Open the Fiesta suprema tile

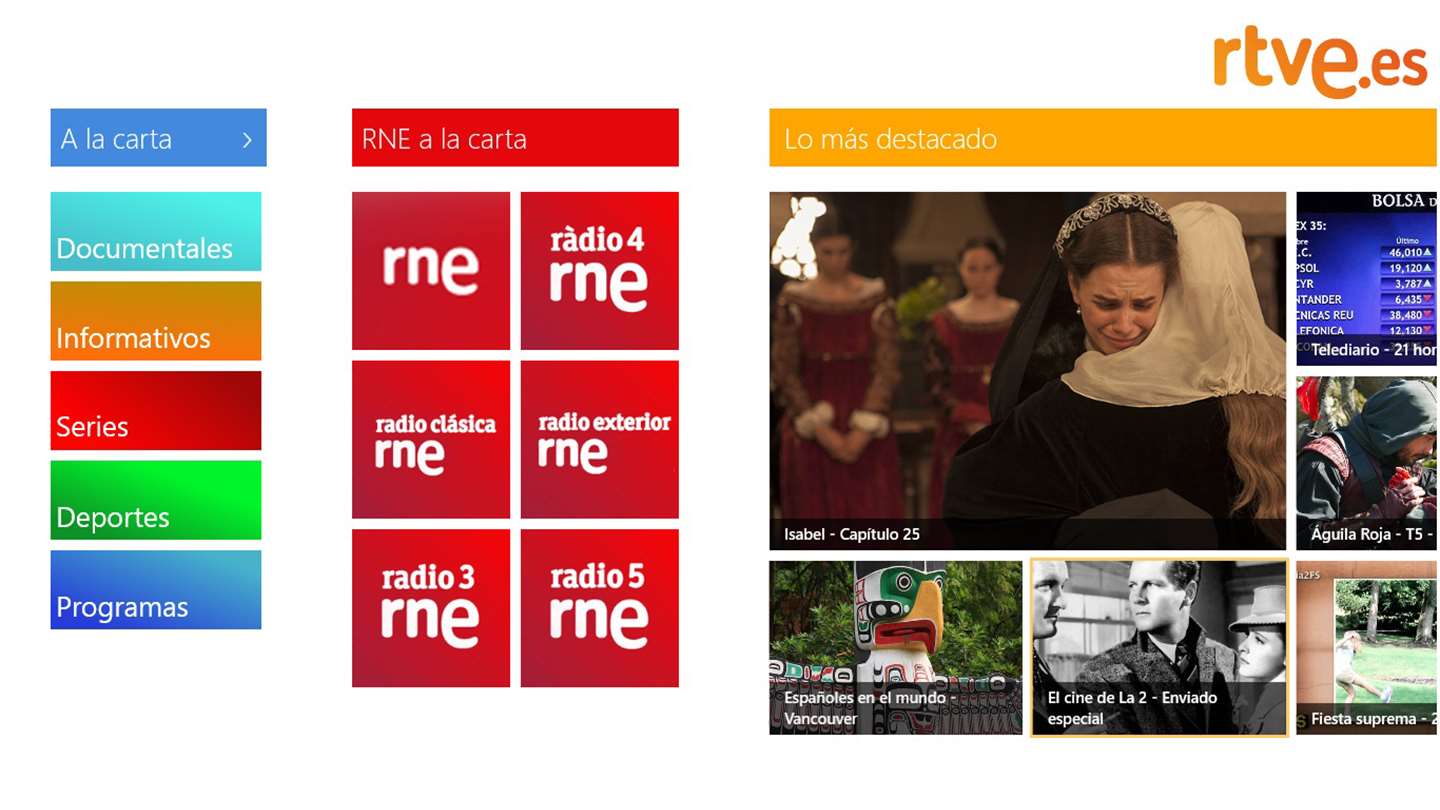point(1366,648)
